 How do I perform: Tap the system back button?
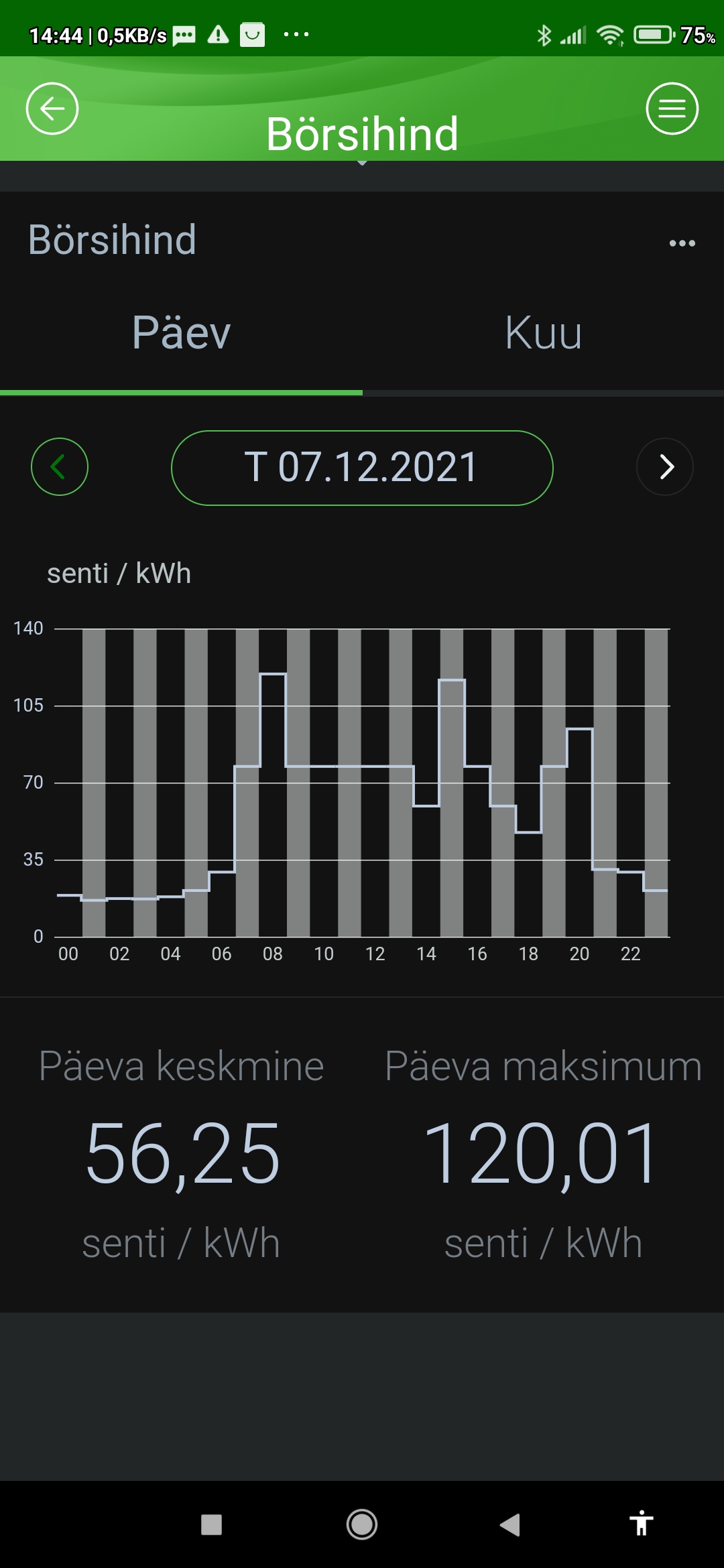pyautogui.click(x=510, y=1524)
